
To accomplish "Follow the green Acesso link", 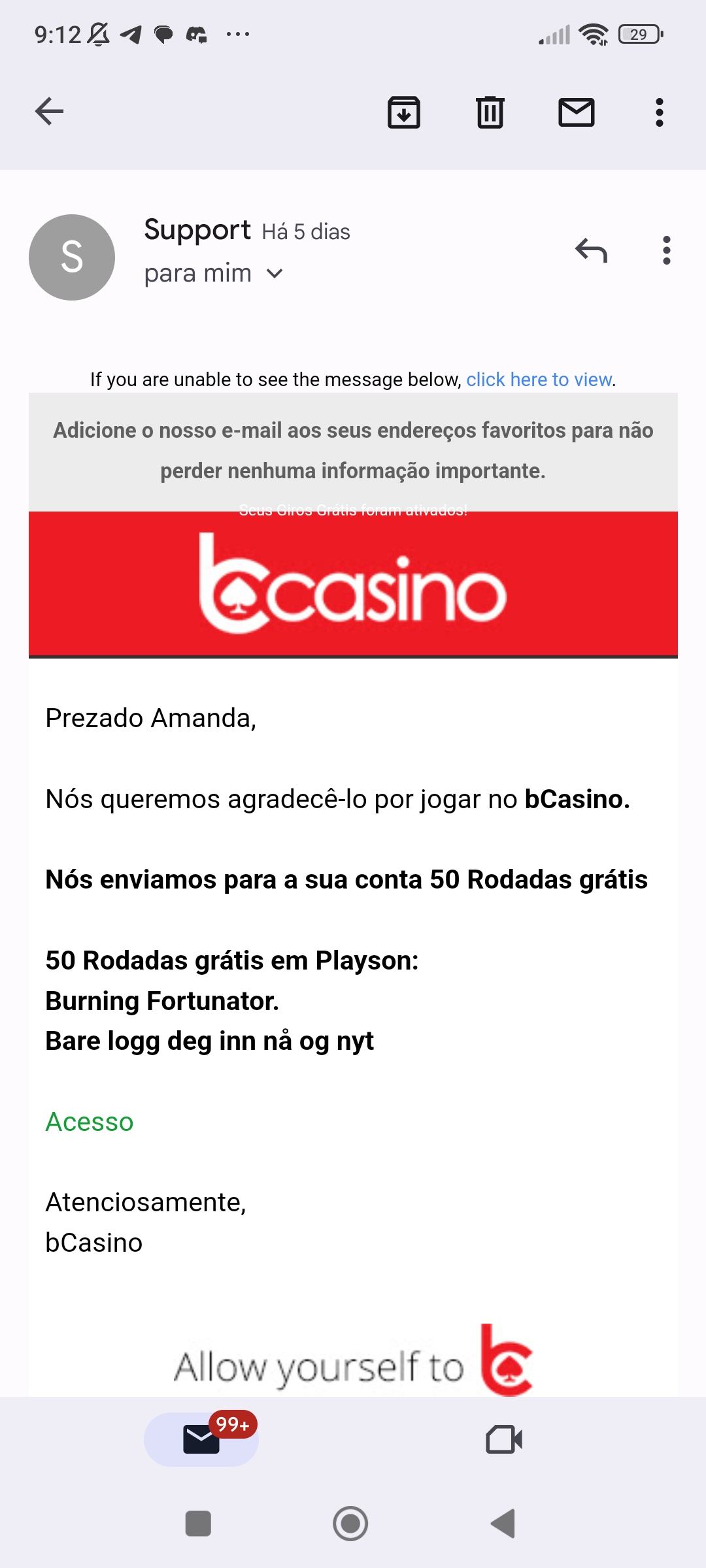I will tap(90, 1122).
